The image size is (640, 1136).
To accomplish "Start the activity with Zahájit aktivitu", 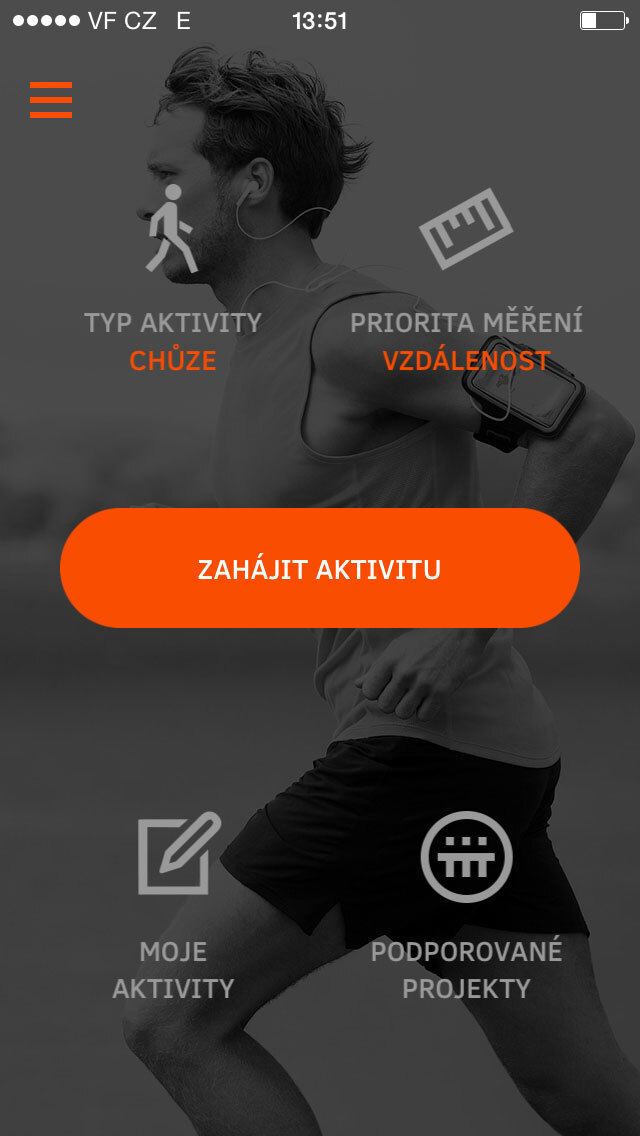I will coord(320,568).
